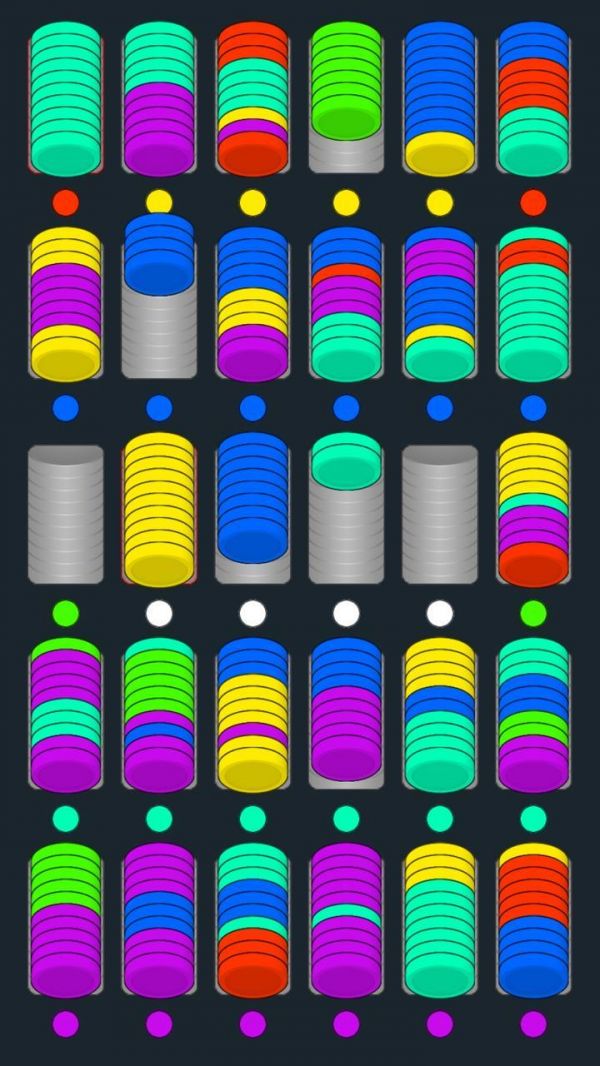600x1066 pixels.
Task: Select the tube with teal coins over purple coins
Action: pos(159,100)
